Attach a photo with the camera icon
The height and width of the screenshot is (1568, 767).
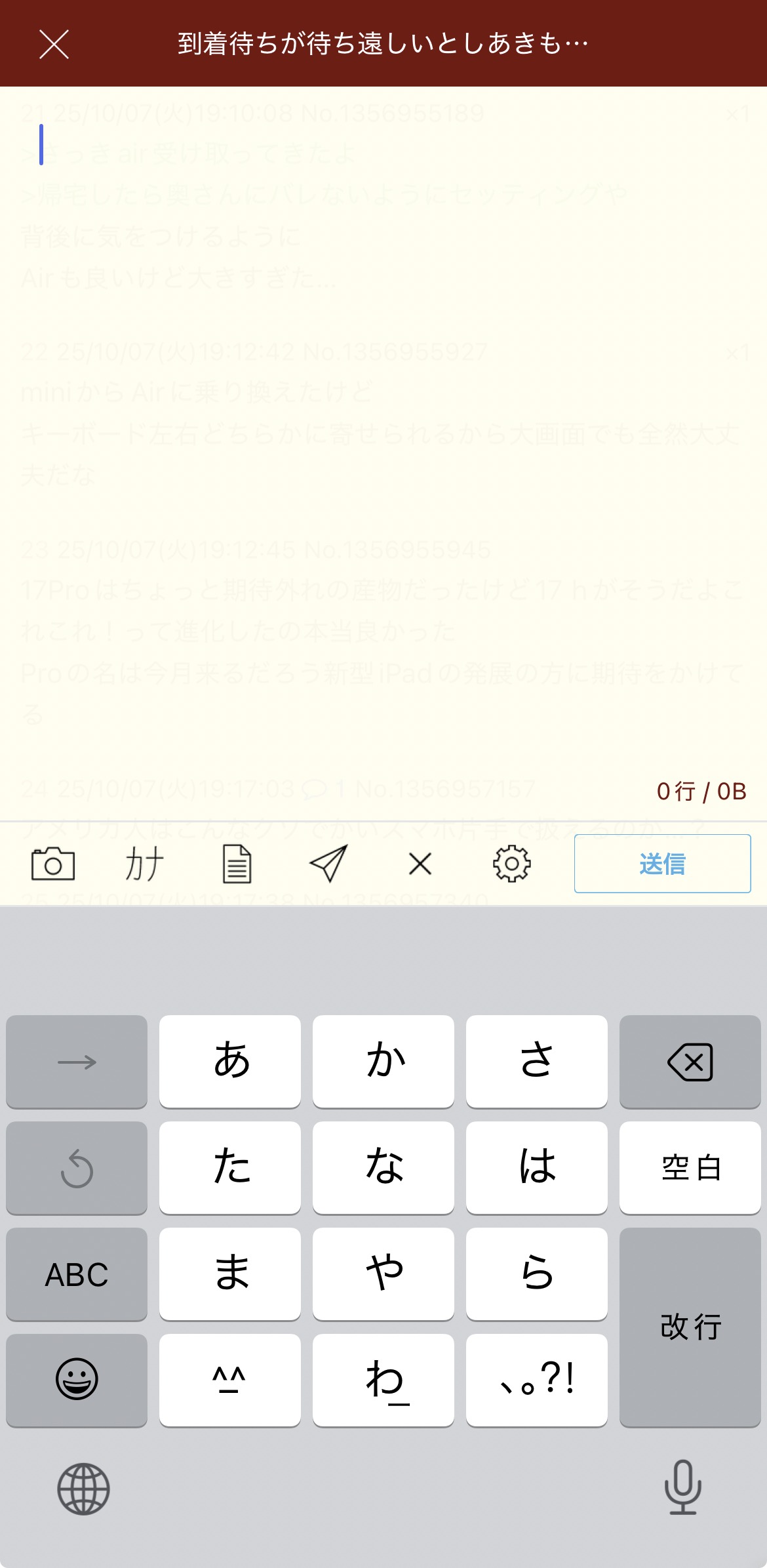coord(53,864)
